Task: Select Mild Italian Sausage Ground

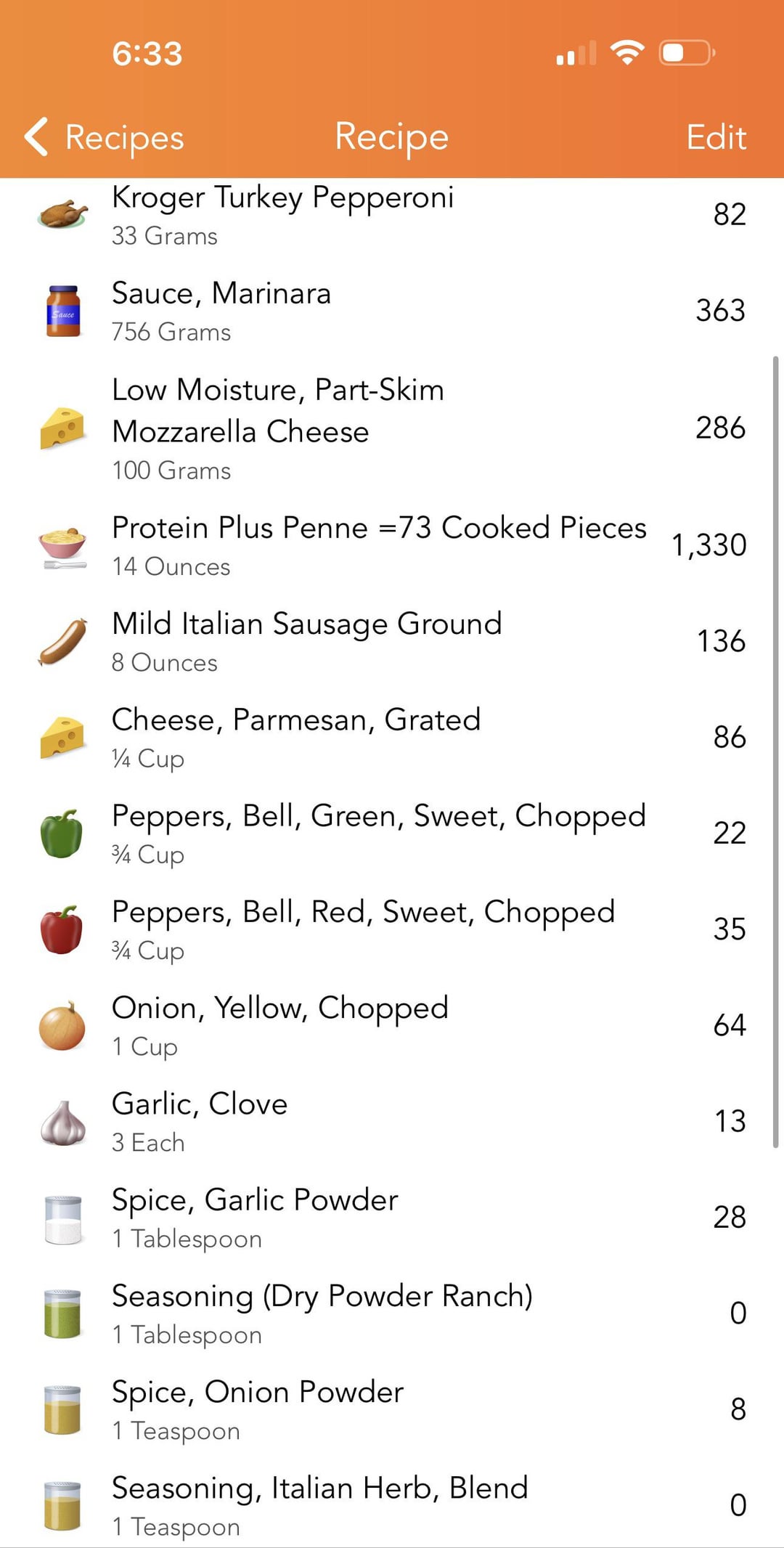Action: (392, 642)
